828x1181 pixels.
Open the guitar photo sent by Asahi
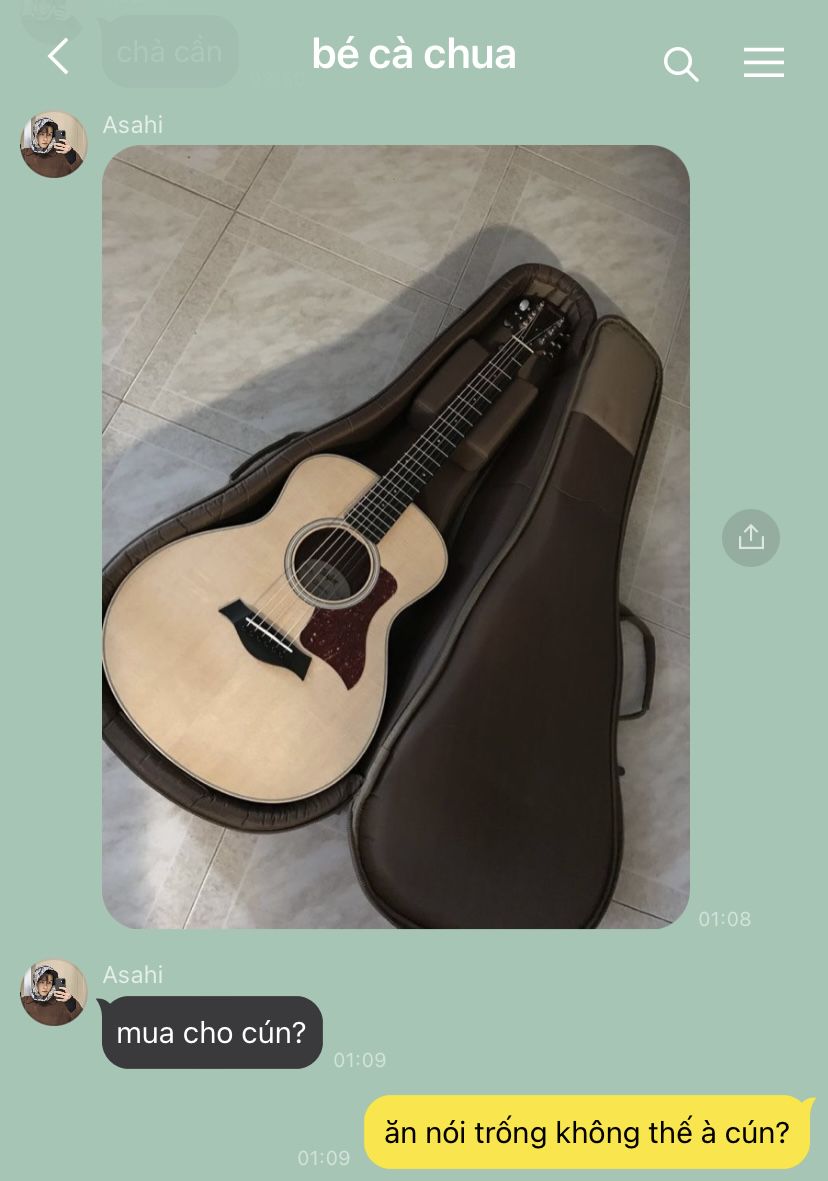396,536
